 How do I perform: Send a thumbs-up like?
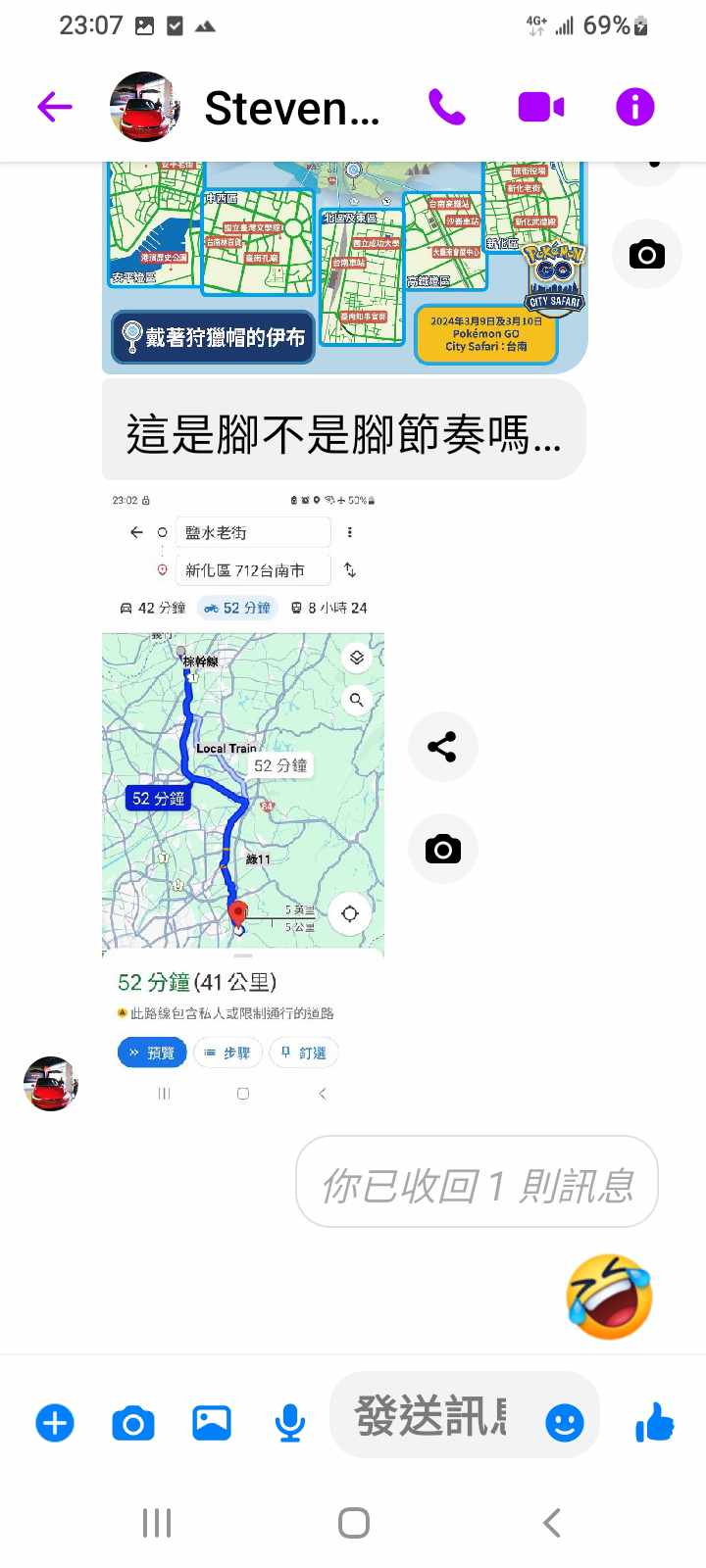pos(654,1422)
